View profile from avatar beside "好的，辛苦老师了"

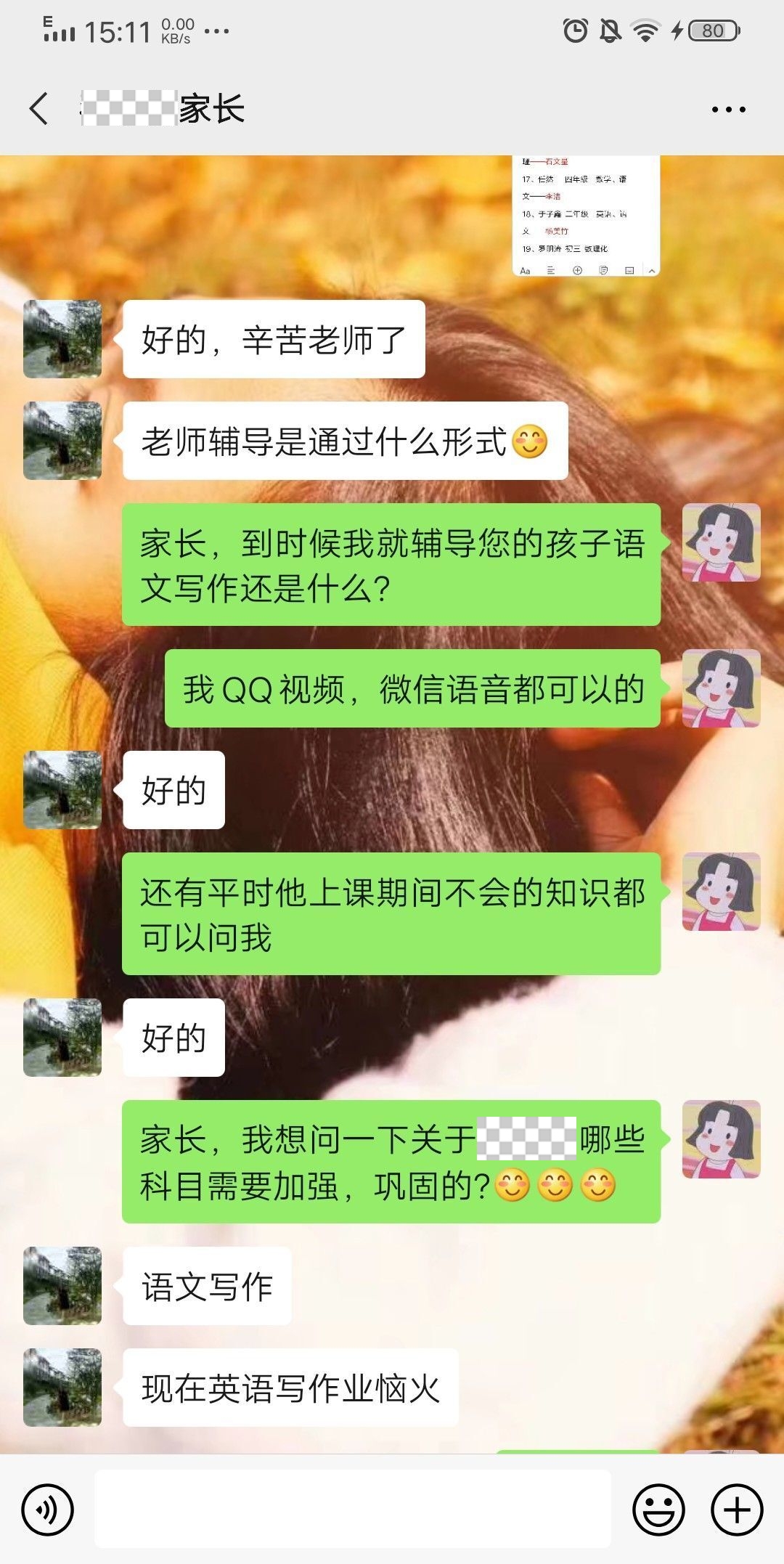62,339
